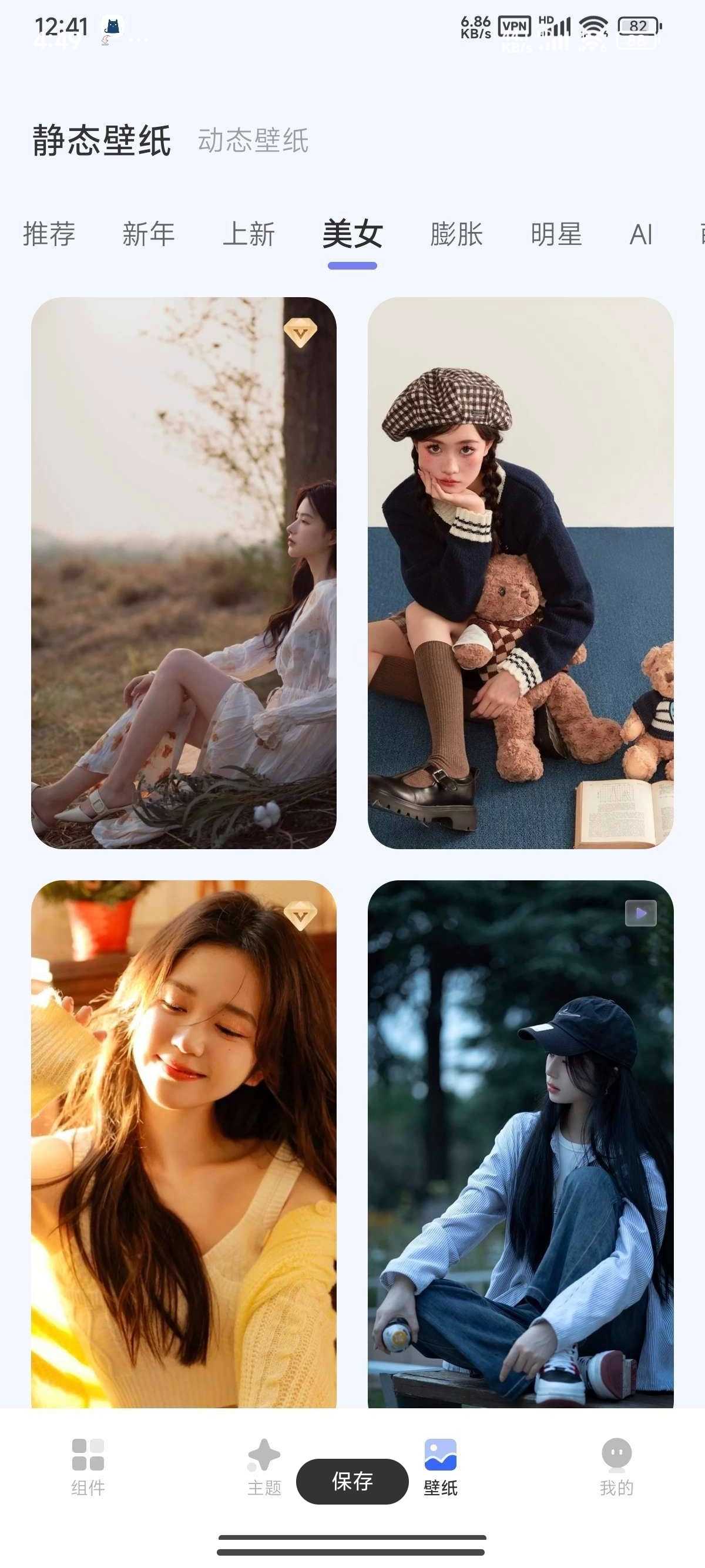Switch to the AI category tab
The width and height of the screenshot is (705, 1568).
(640, 234)
